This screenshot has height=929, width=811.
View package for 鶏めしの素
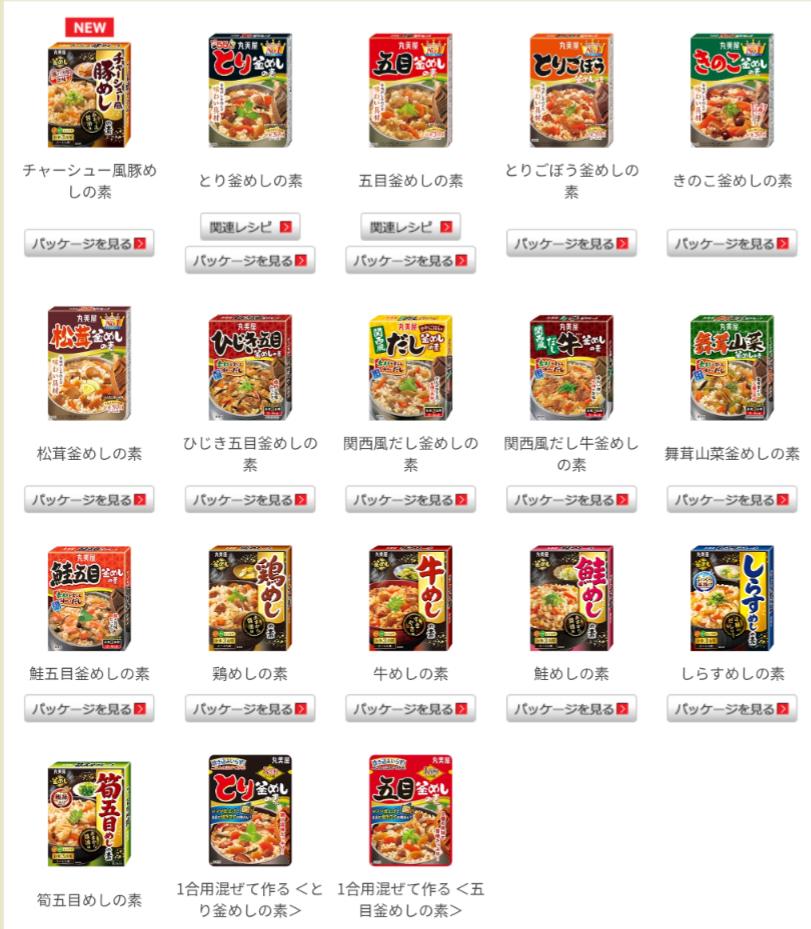pos(250,709)
